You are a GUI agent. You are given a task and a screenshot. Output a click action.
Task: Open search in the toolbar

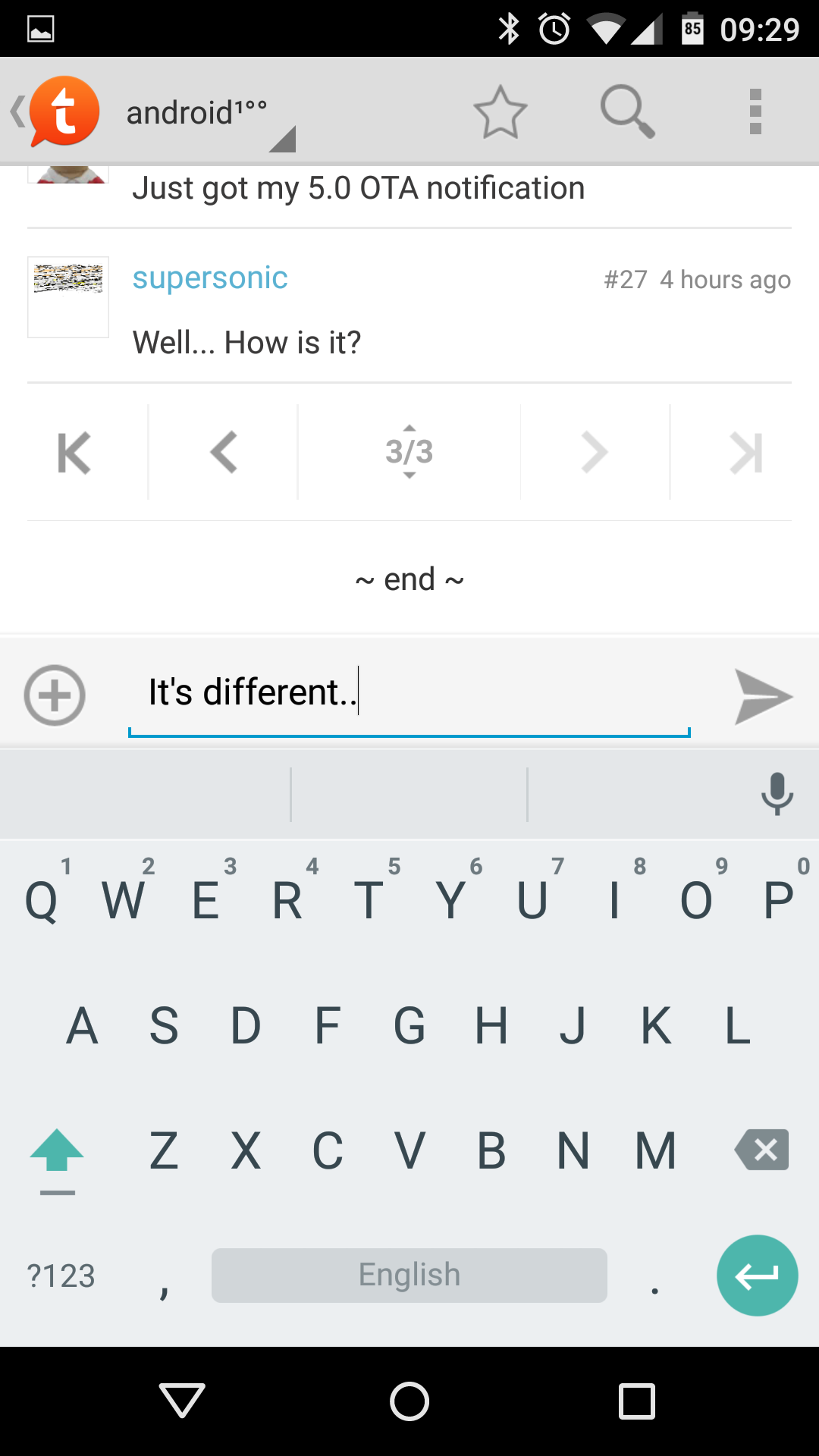coord(627,112)
